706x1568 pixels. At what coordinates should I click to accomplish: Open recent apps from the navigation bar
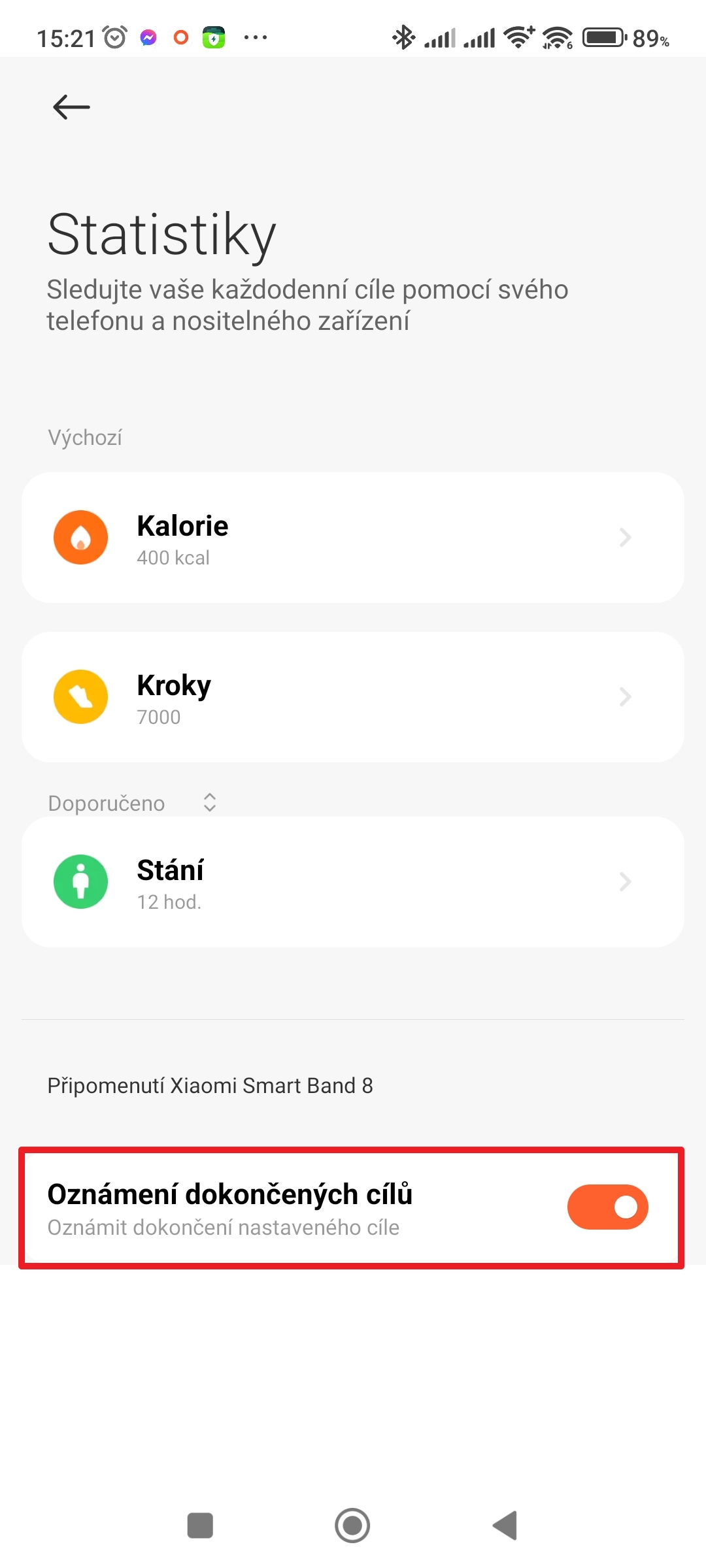coord(200,1526)
